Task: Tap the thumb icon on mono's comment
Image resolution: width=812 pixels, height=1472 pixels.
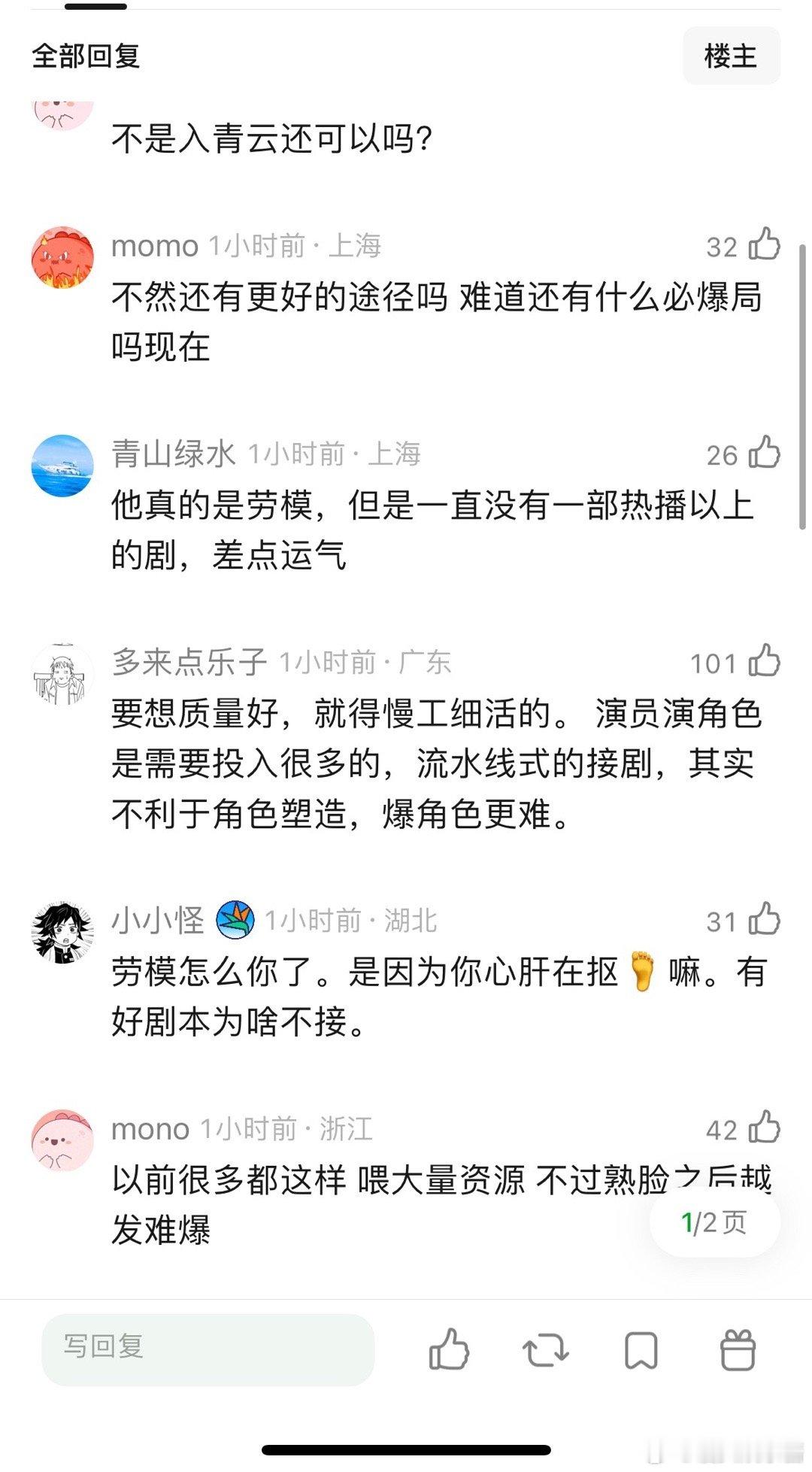Action: point(766,1128)
